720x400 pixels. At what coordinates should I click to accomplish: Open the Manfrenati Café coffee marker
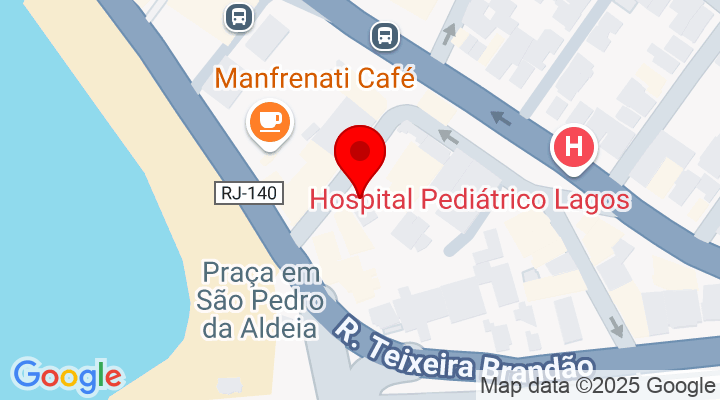point(268,122)
